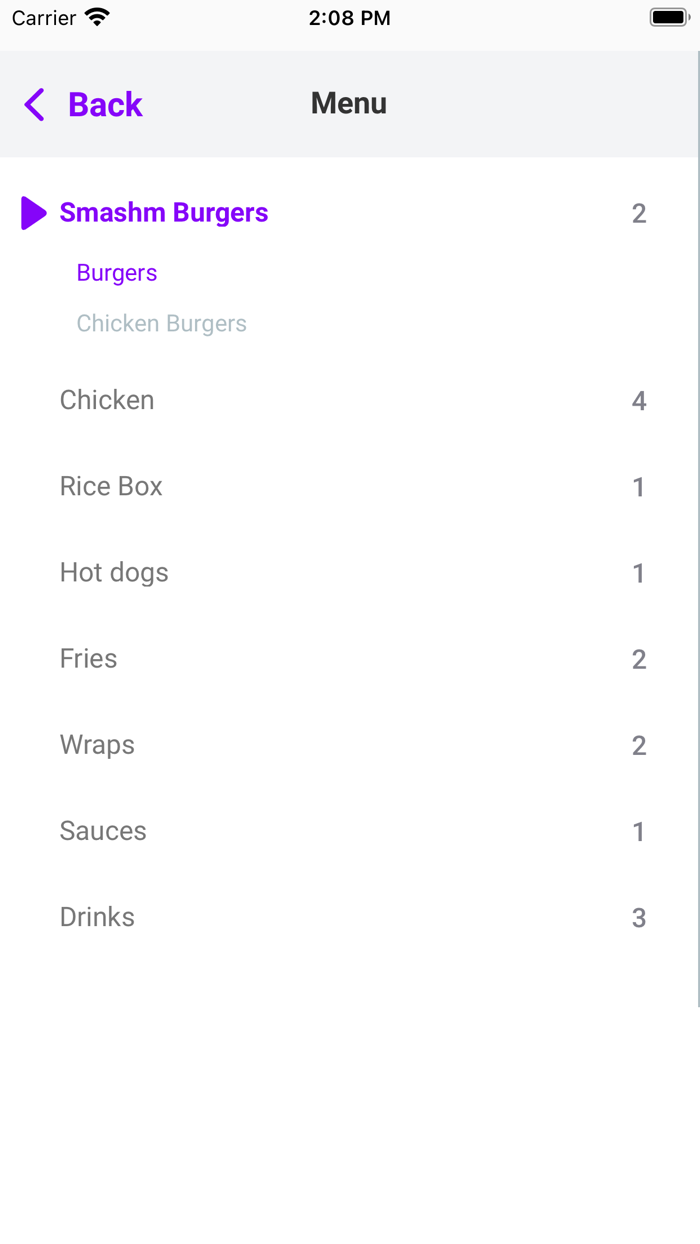
Task: Collapse the Smashm Burgers category
Action: pos(163,213)
